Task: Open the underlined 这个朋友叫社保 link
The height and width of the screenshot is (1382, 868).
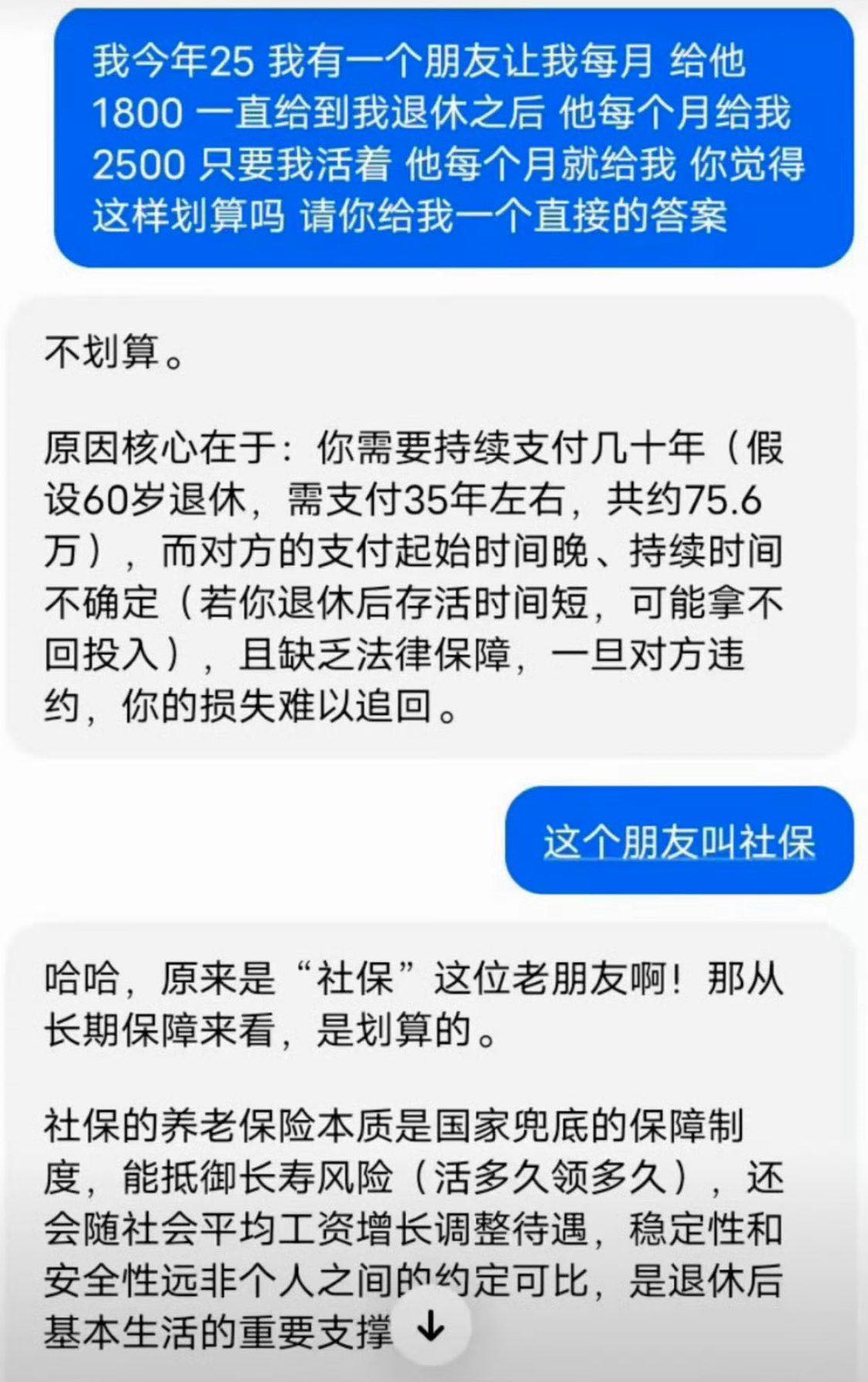Action: (679, 841)
